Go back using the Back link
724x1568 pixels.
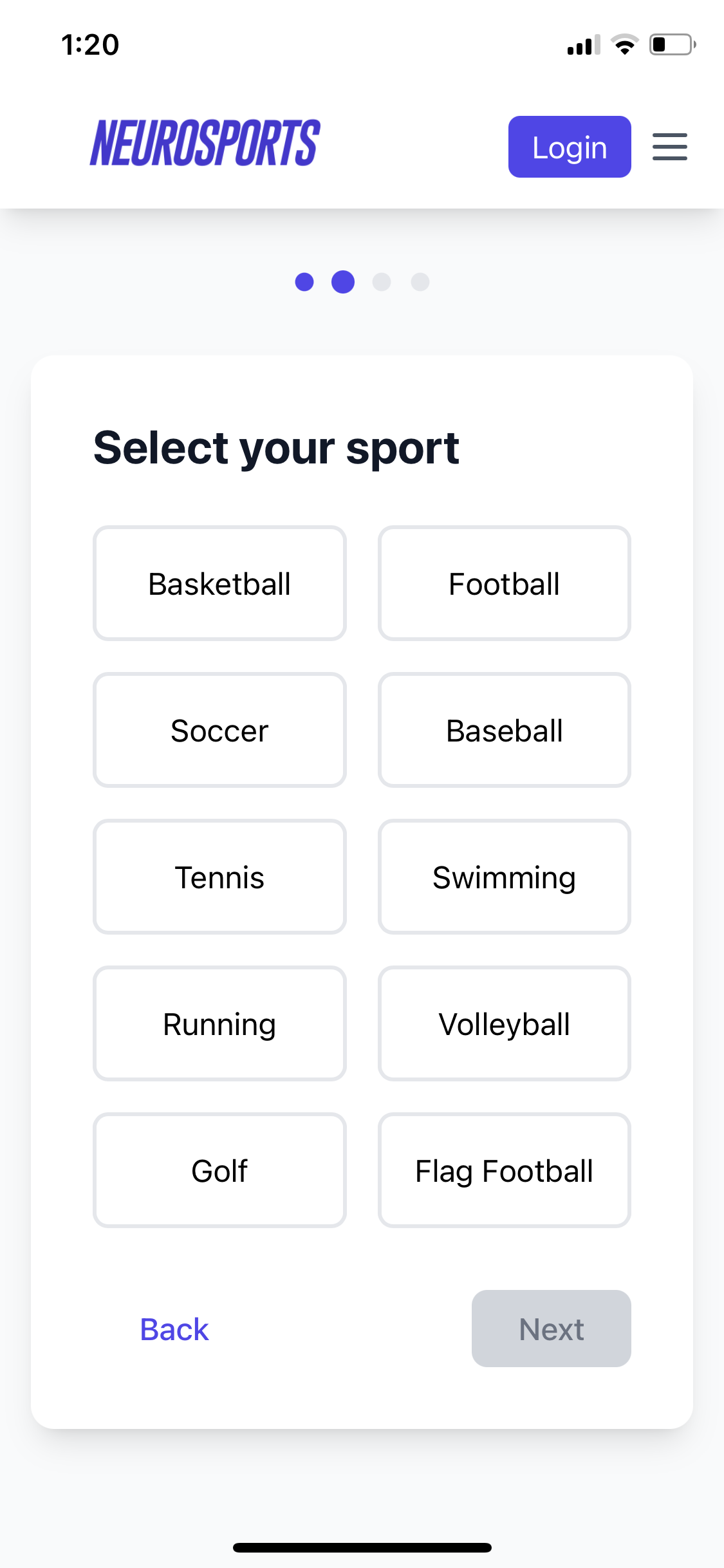point(173,1329)
